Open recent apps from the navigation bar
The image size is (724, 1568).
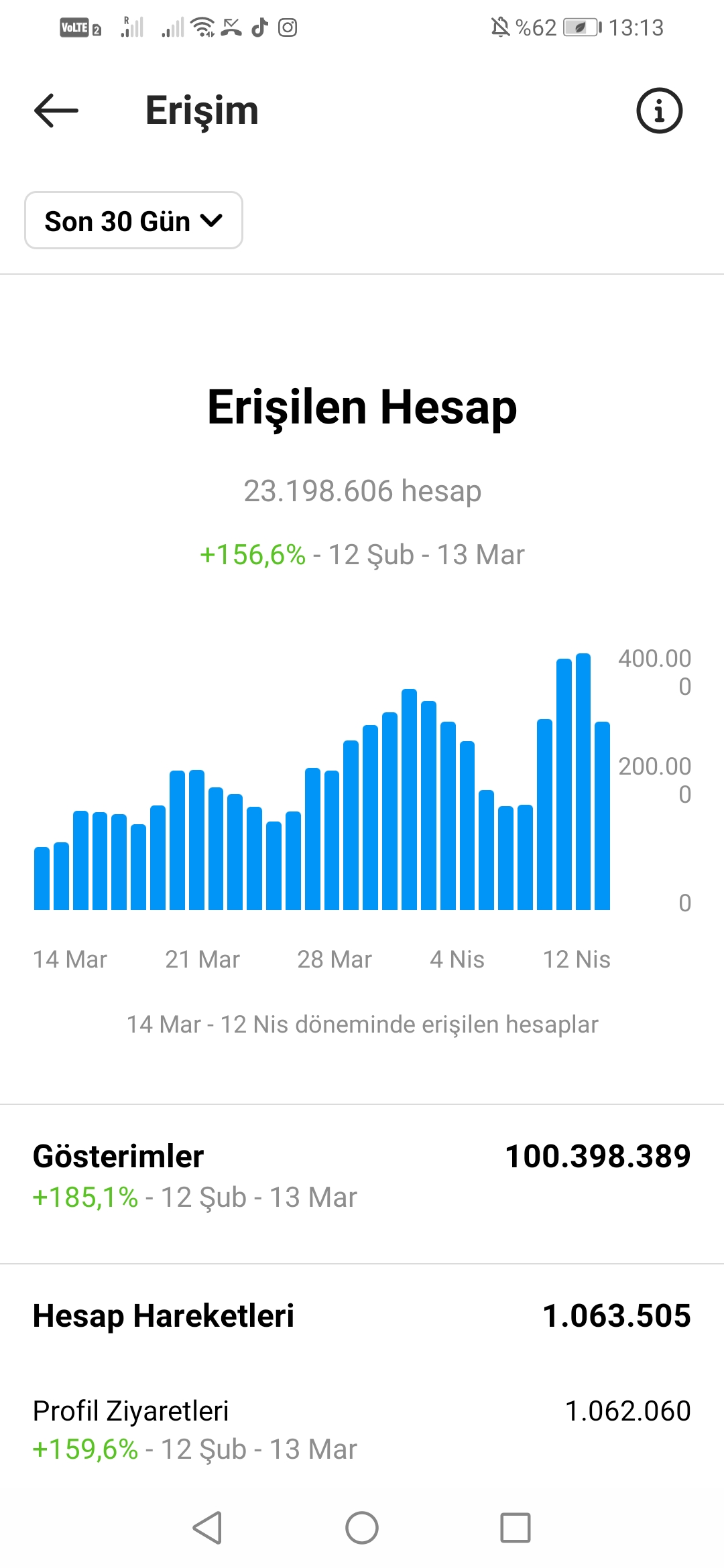[x=516, y=1528]
